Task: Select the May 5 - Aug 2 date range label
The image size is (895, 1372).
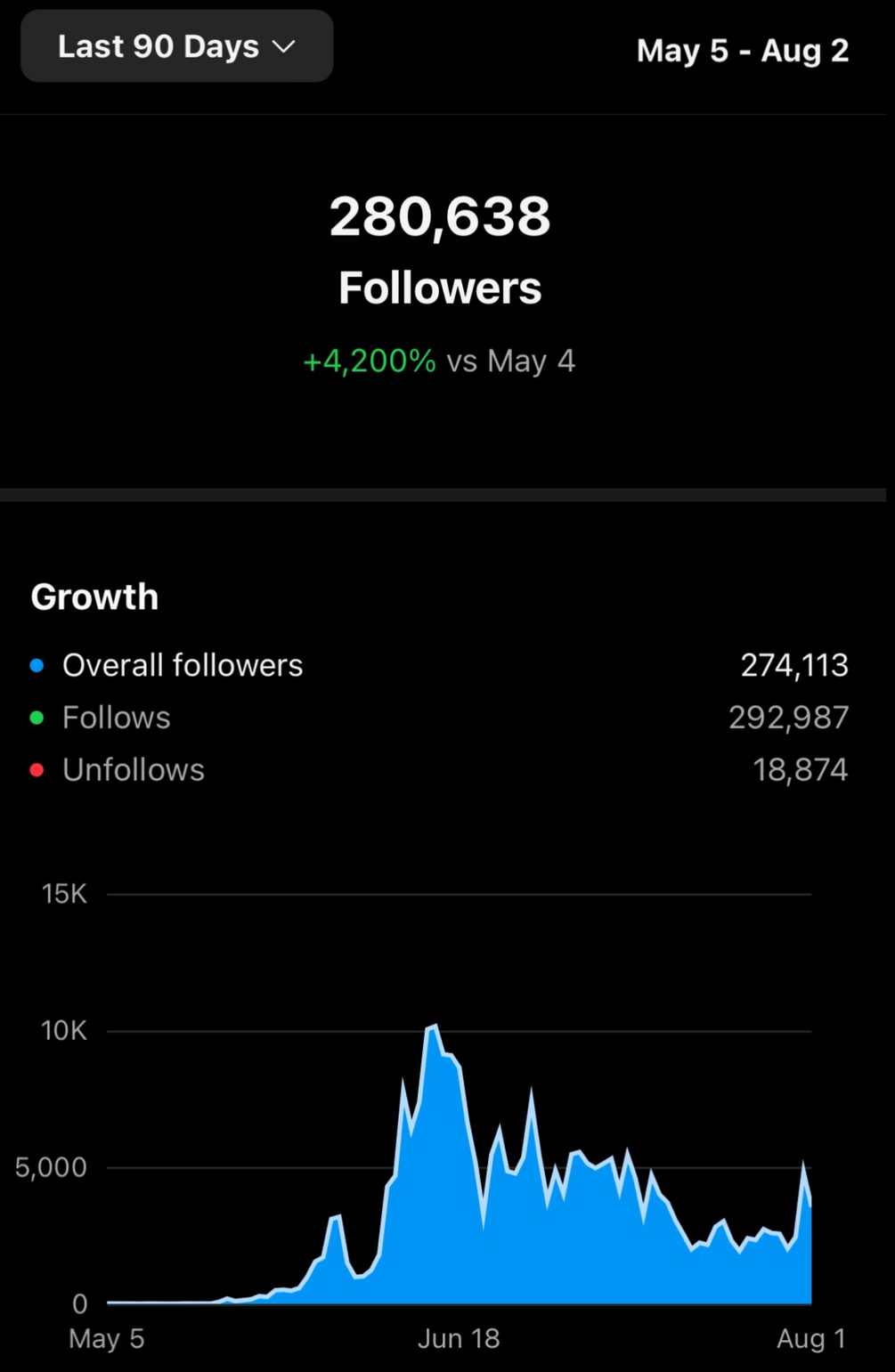Action: click(x=743, y=51)
